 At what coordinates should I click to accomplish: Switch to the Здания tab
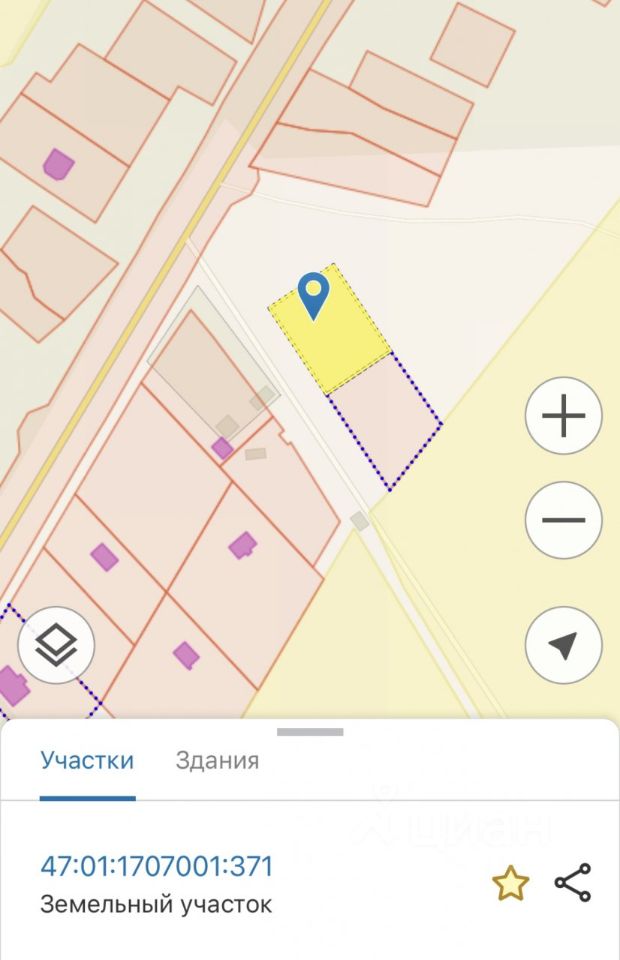[217, 760]
